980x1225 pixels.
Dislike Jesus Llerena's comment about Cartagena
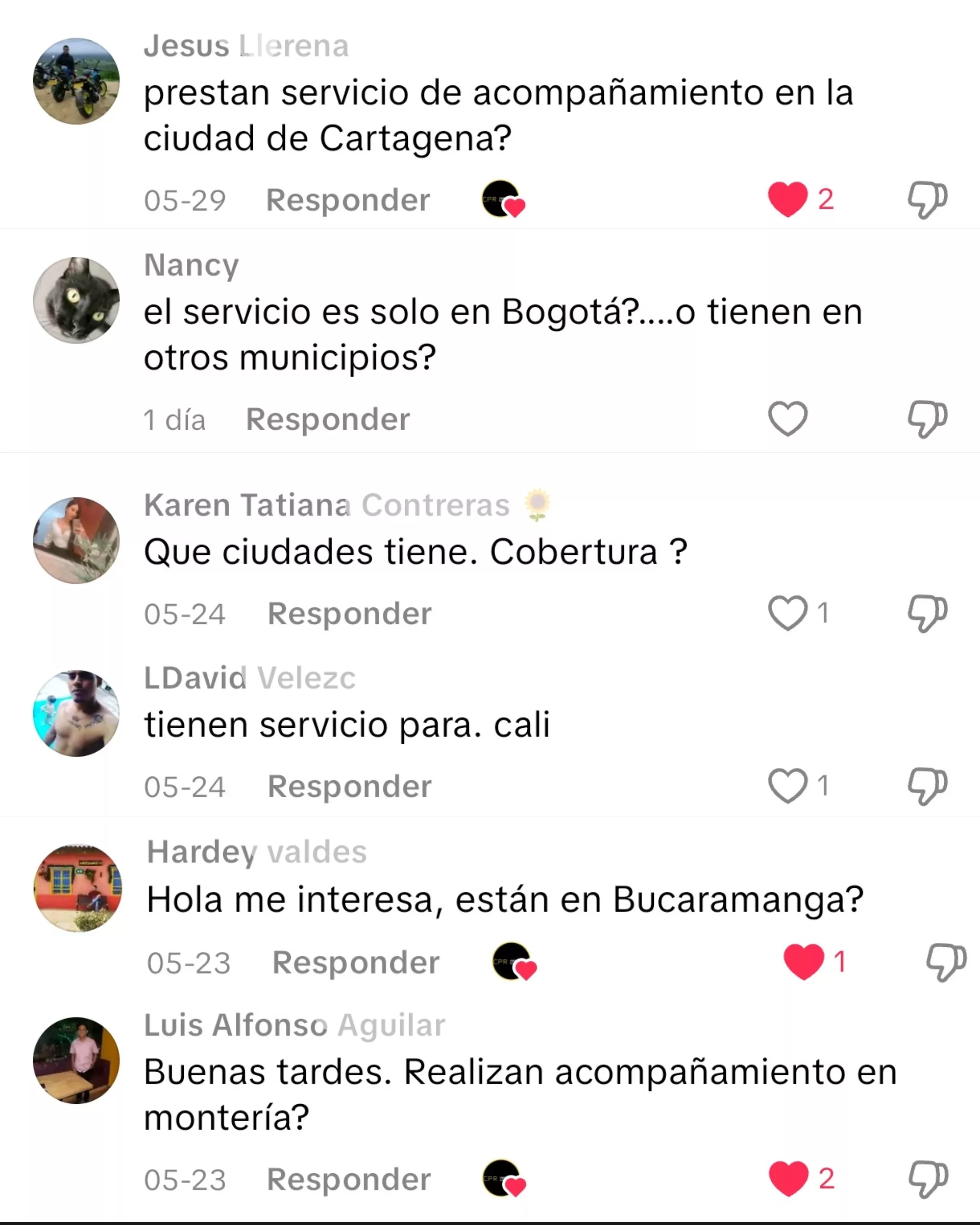(x=926, y=200)
